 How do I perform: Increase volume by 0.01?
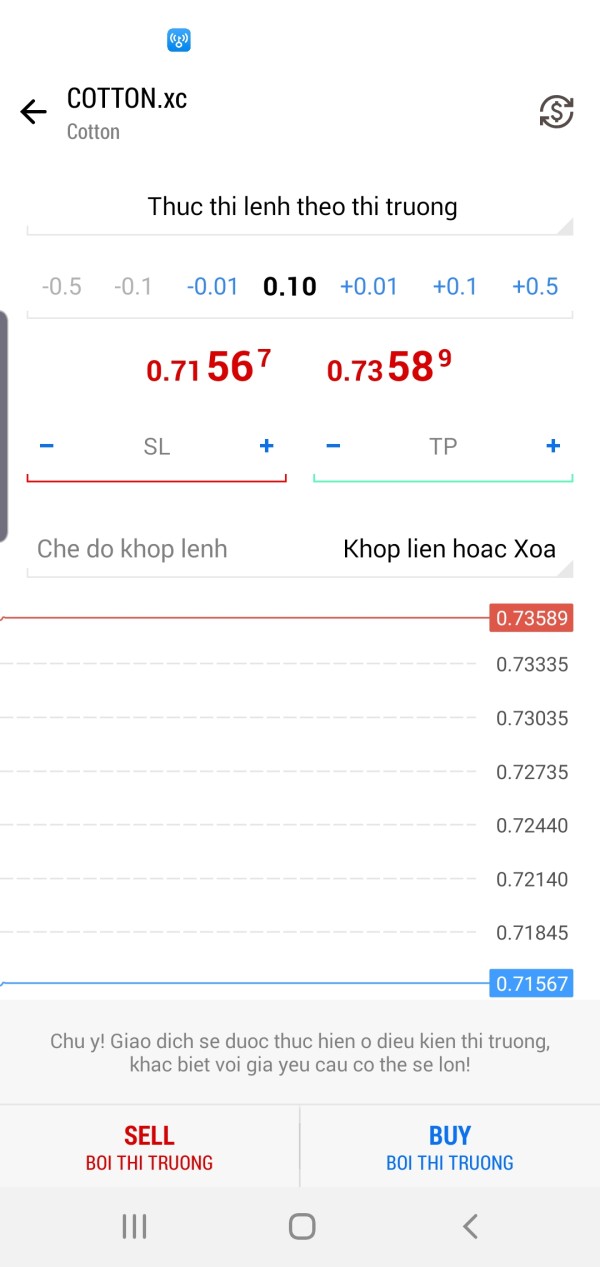(x=369, y=287)
